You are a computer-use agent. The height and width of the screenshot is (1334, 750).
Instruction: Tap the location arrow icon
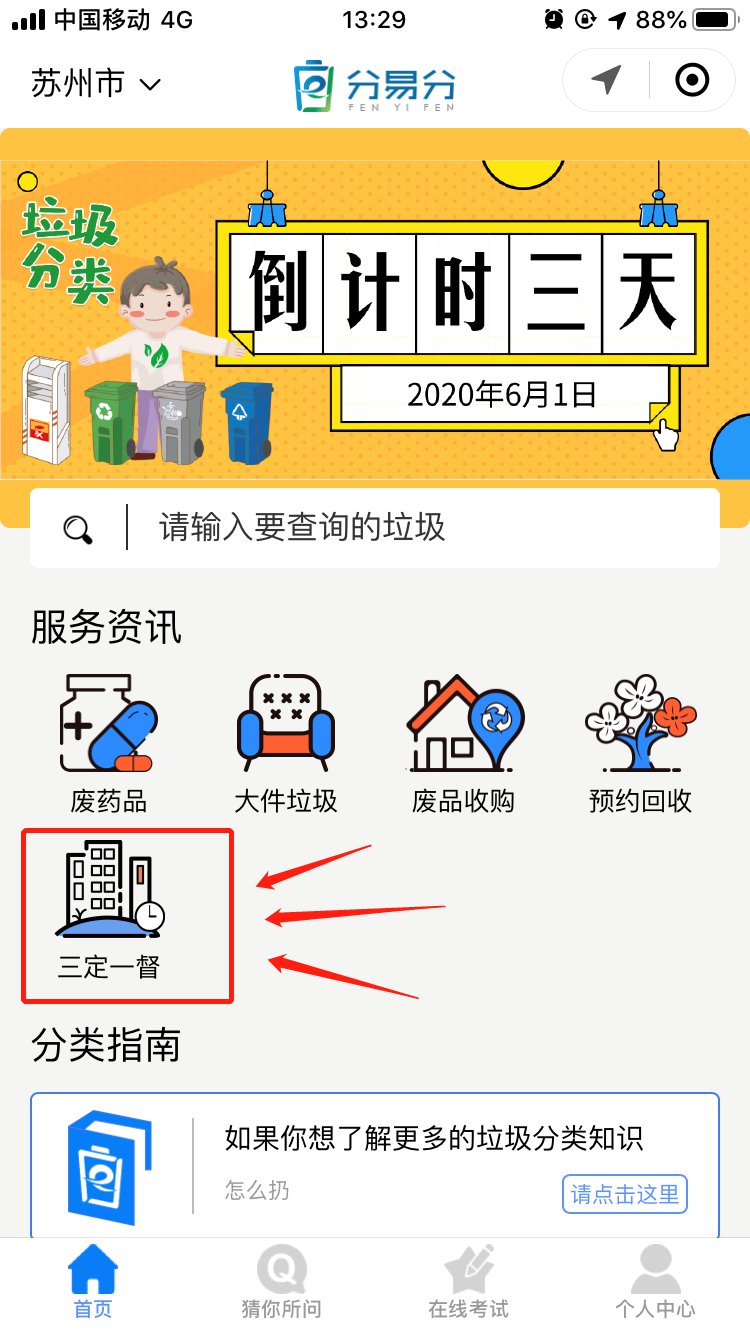(x=606, y=80)
